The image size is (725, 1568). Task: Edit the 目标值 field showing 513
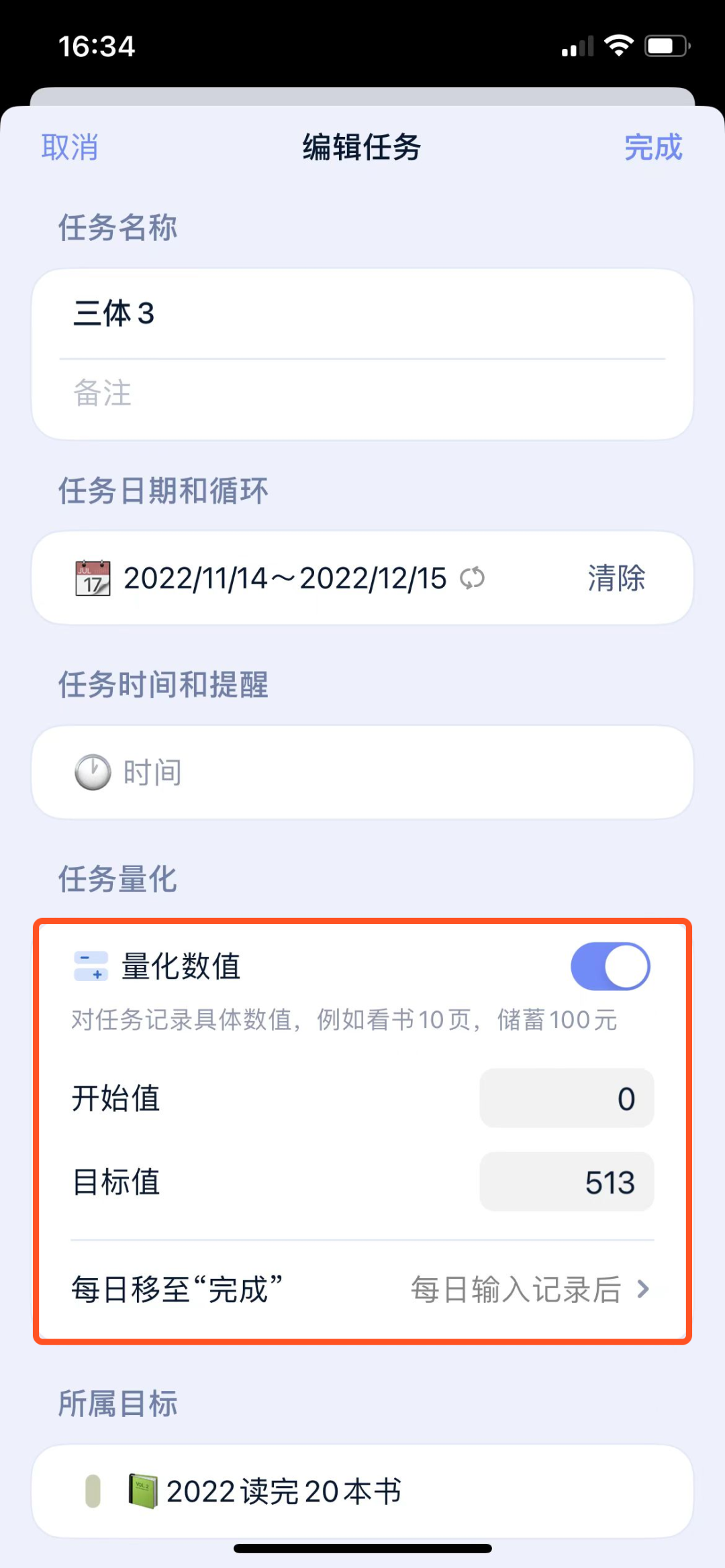tap(567, 1182)
